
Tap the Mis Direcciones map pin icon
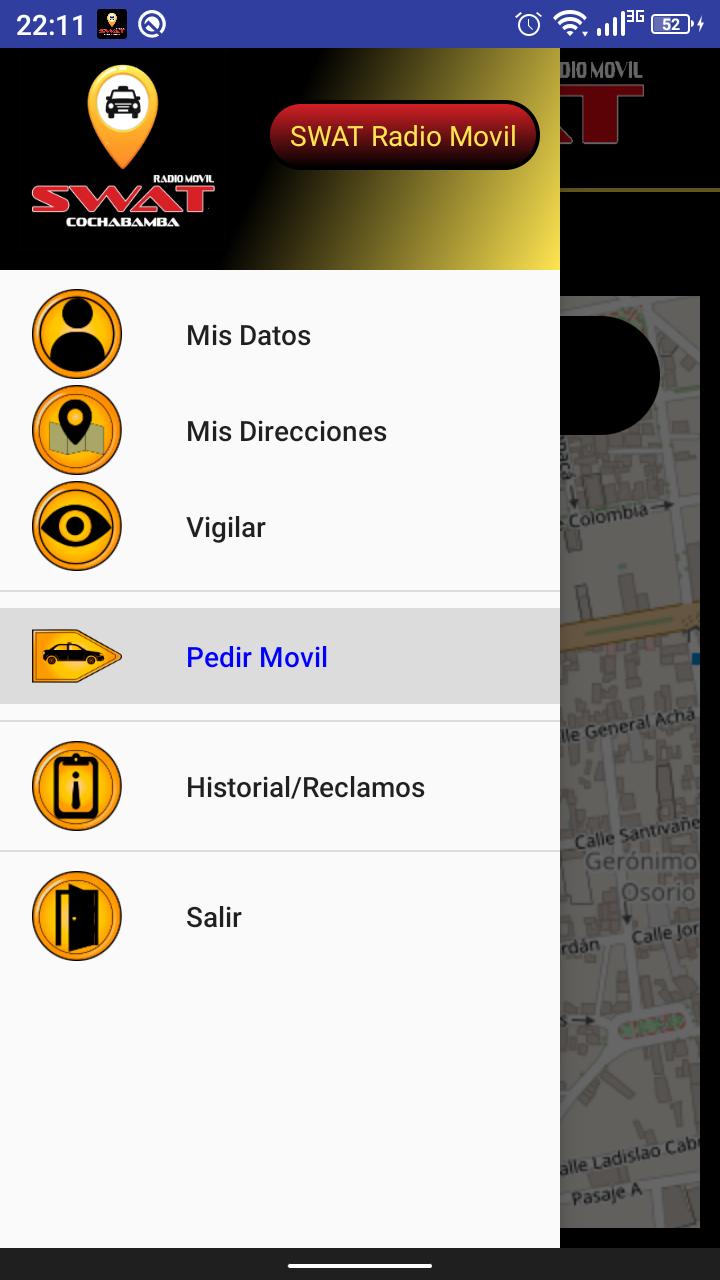[76, 429]
